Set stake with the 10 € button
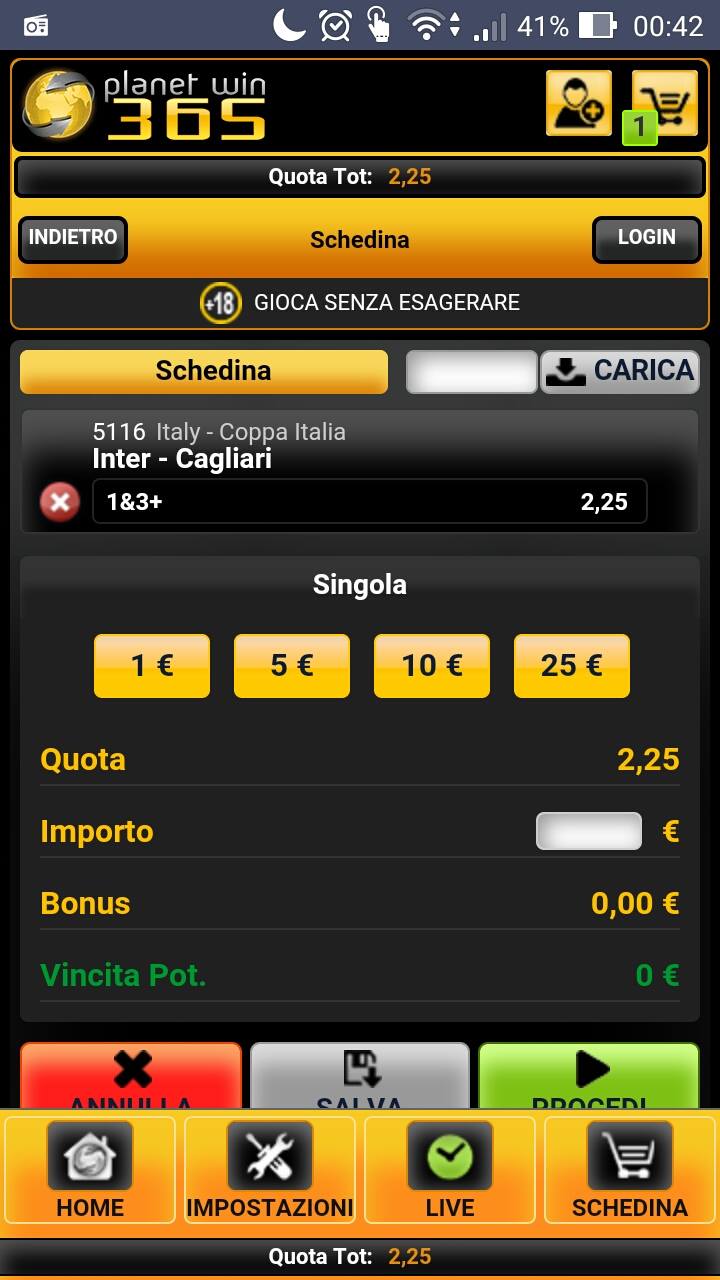Screen dimensions: 720x1280 (x=432, y=665)
